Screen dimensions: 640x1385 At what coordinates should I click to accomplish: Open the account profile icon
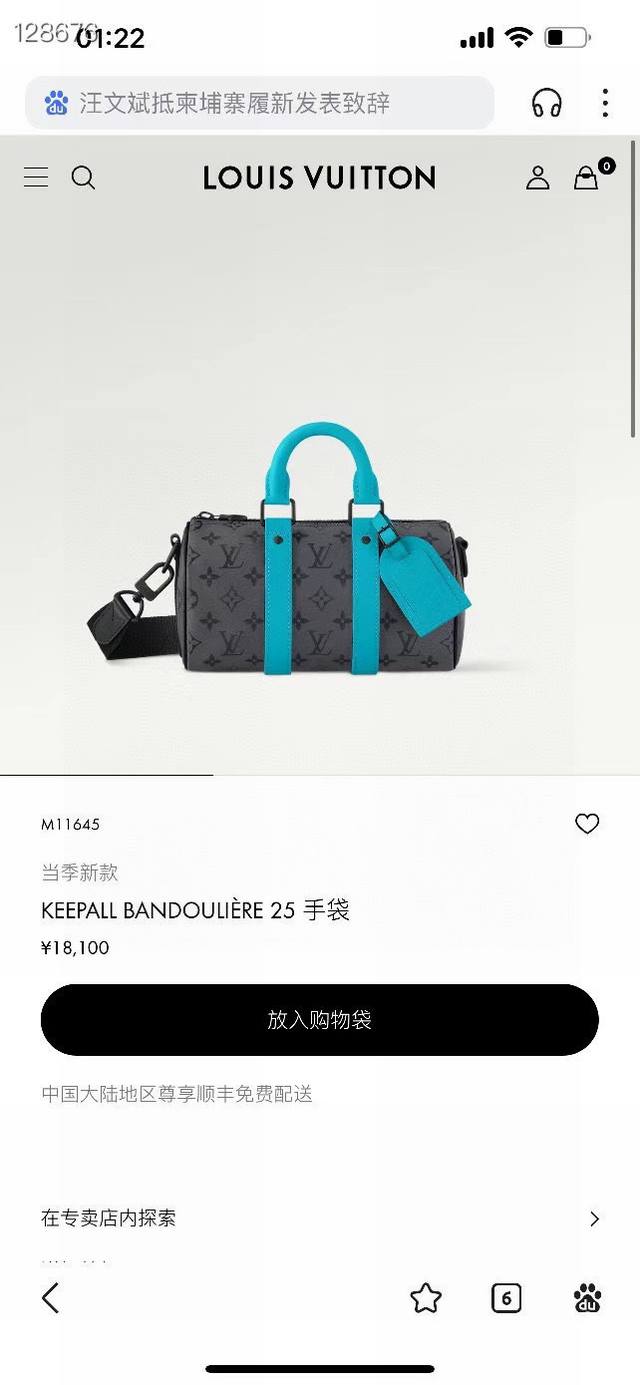(538, 178)
